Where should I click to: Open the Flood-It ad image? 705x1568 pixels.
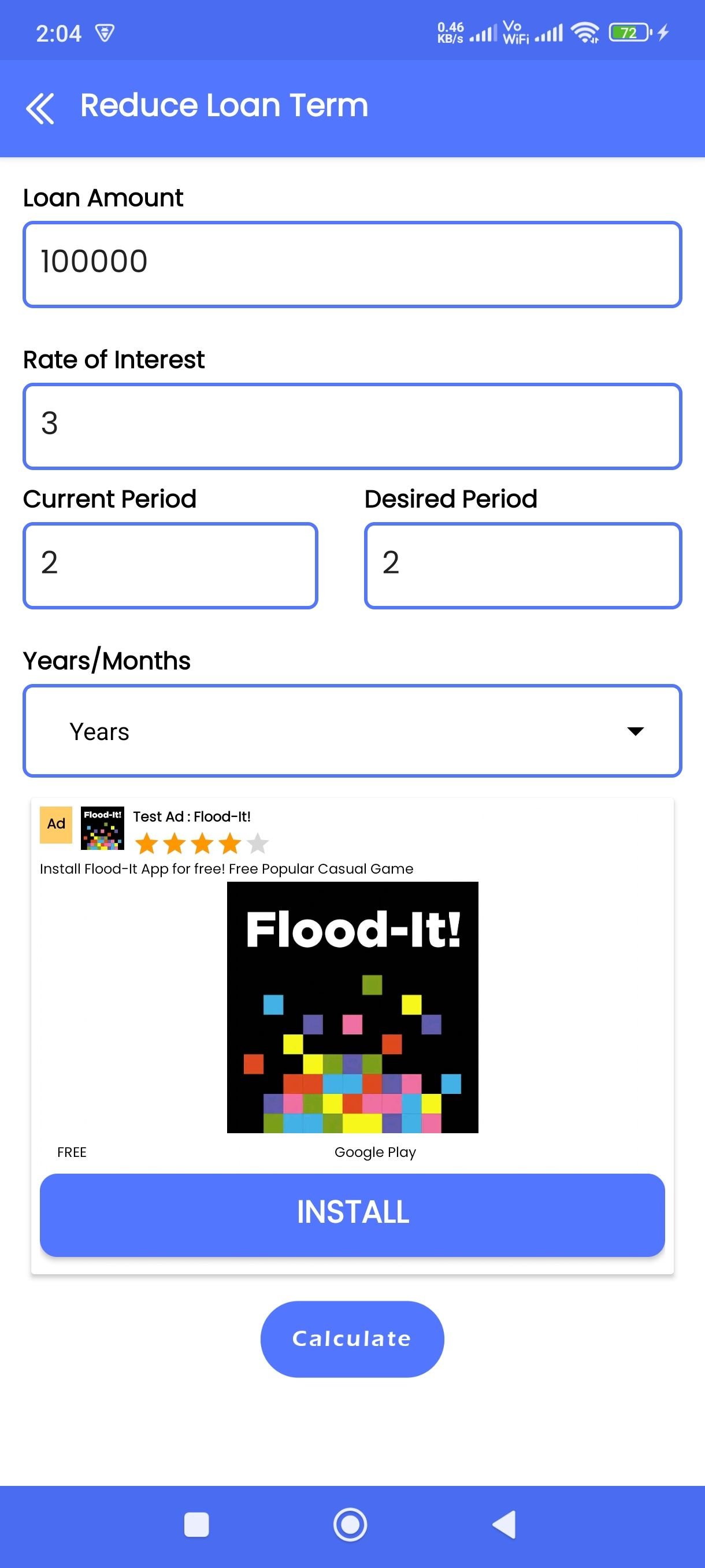[352, 1007]
